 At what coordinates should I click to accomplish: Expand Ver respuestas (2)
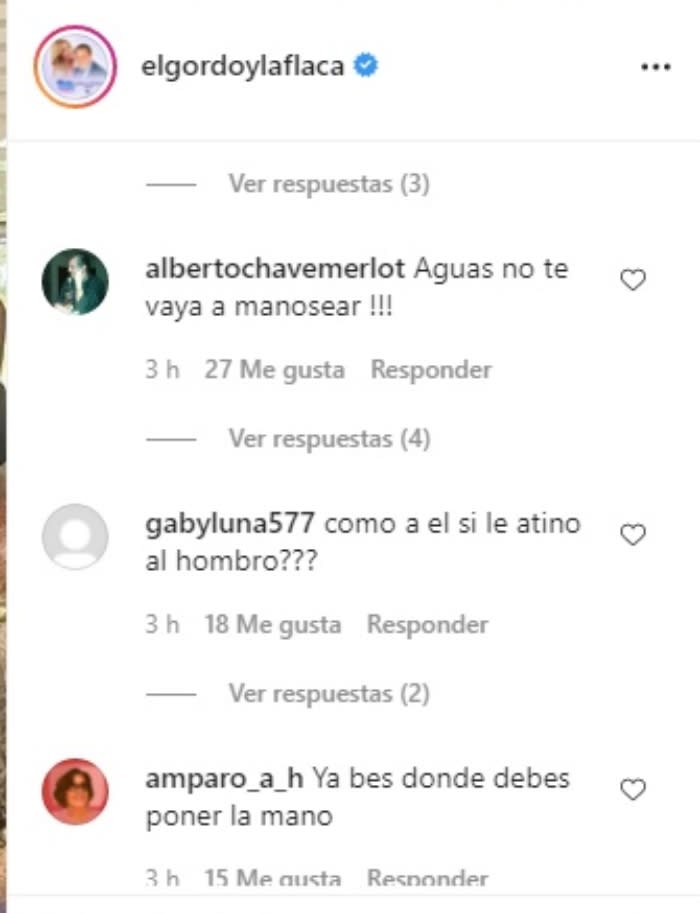click(x=328, y=693)
